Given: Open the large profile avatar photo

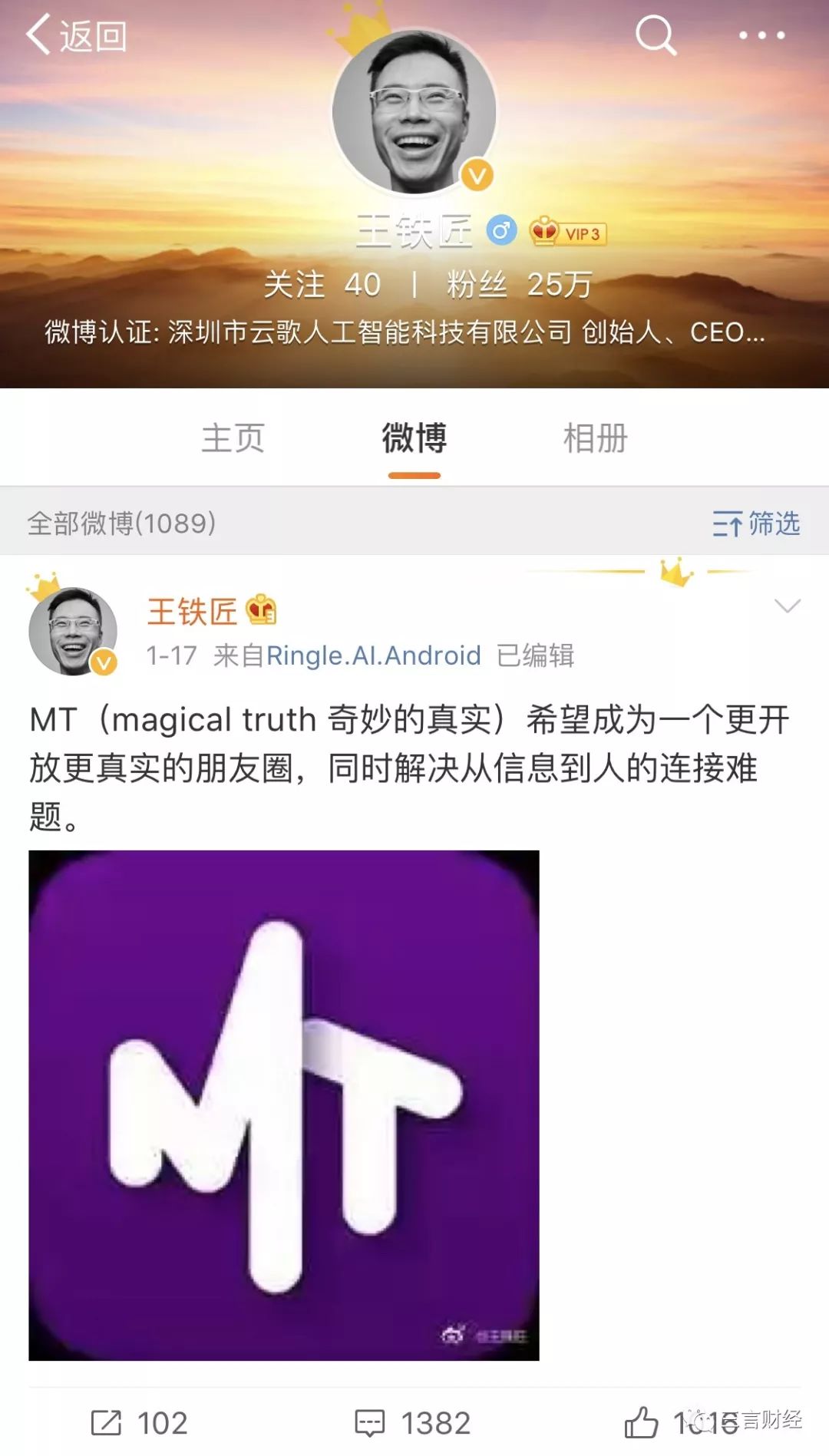Looking at the screenshot, I should 414,113.
